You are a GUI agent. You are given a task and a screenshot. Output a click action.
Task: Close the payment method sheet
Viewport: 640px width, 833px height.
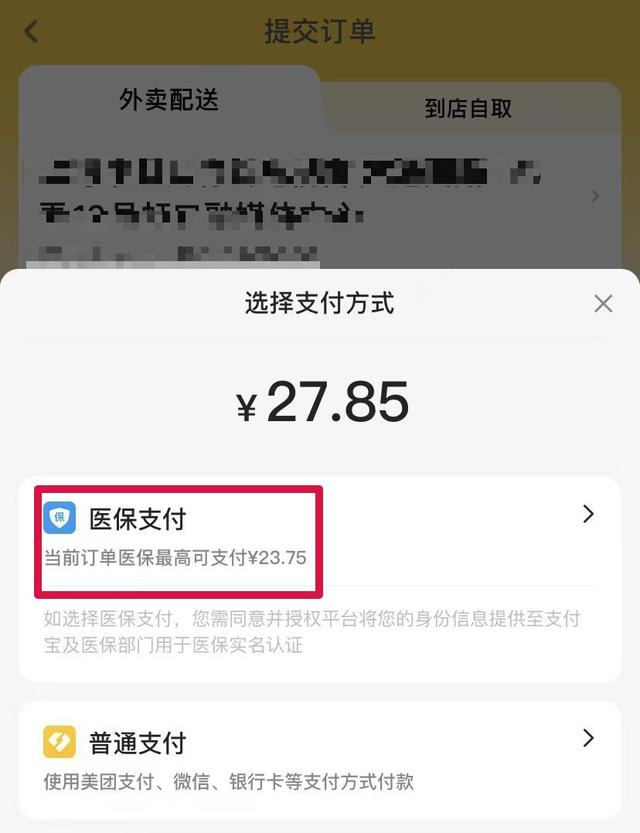click(603, 304)
